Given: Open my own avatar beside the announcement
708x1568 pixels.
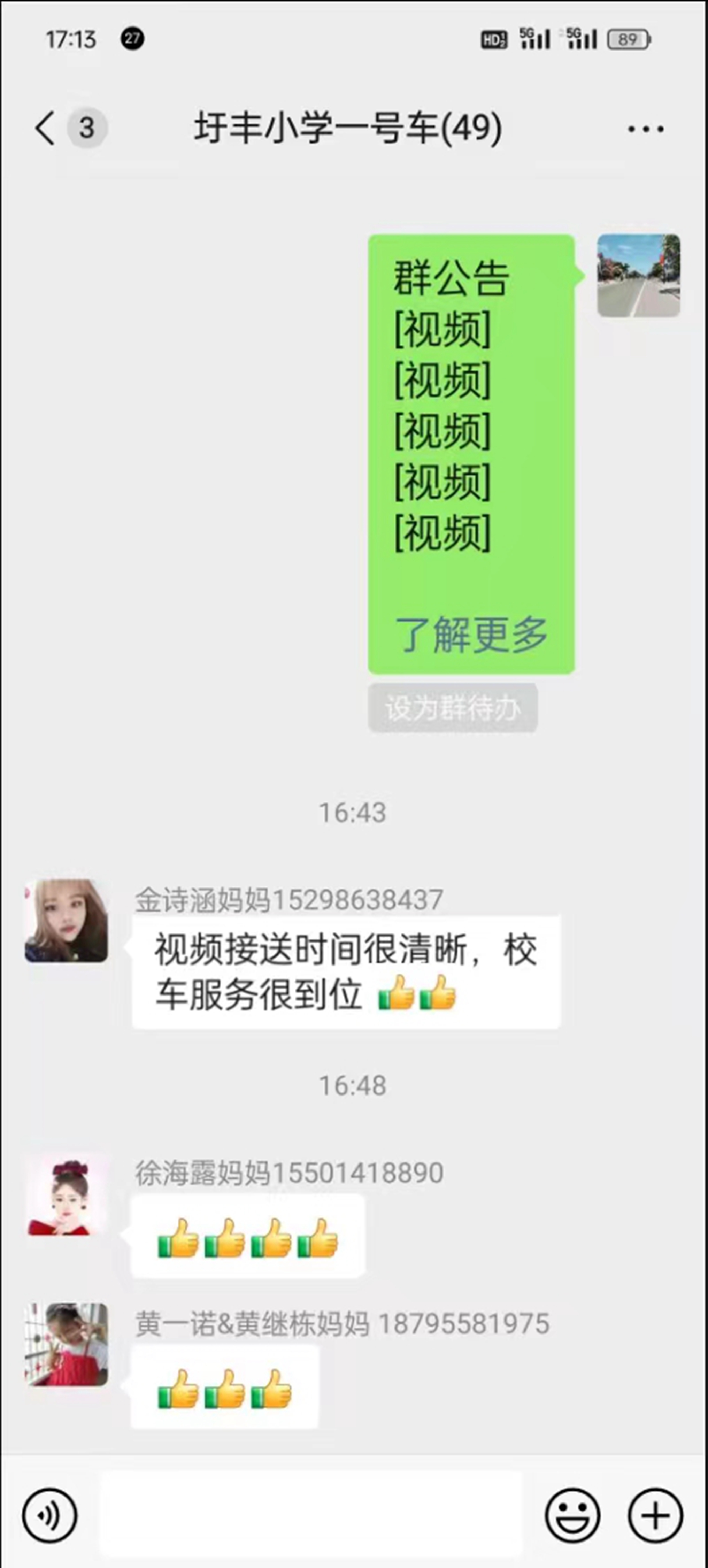Looking at the screenshot, I should 638,276.
